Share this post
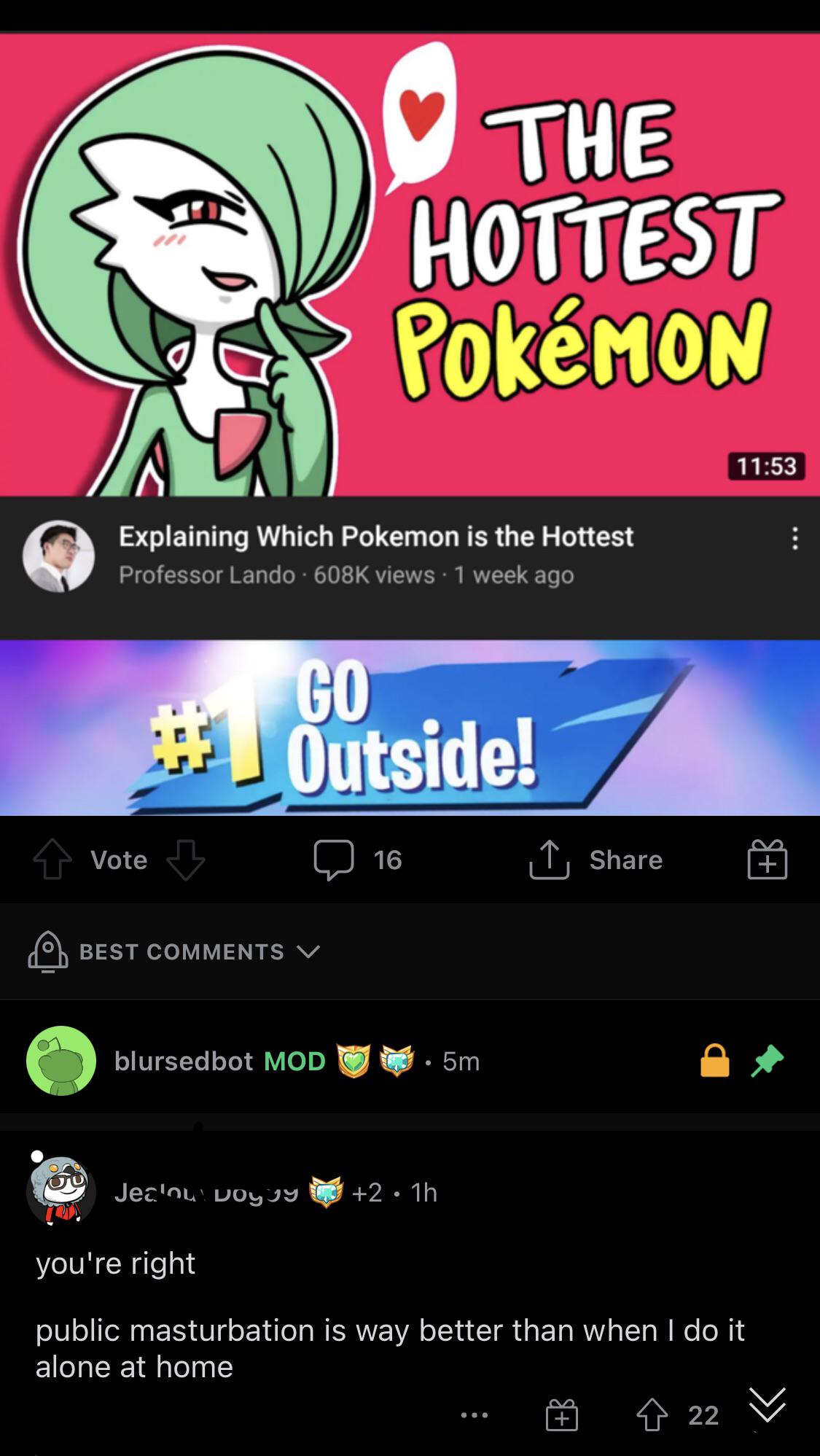820x1456 pixels. (596, 860)
